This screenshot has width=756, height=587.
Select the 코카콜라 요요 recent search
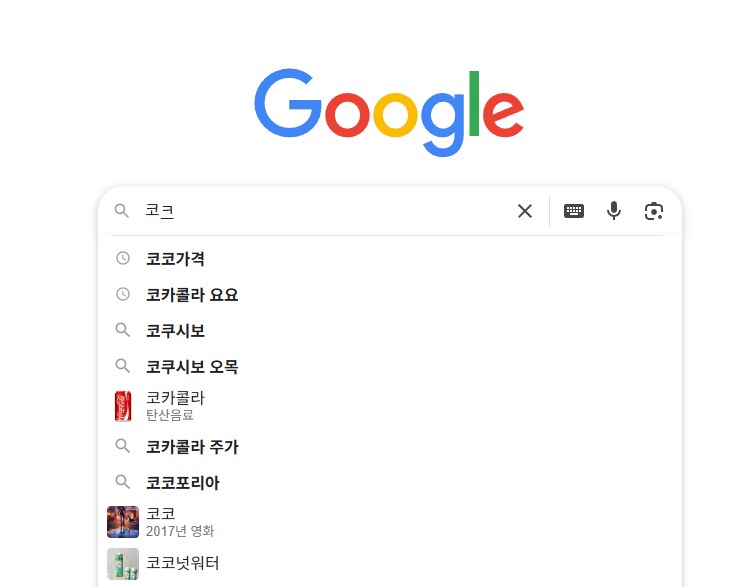(192, 295)
